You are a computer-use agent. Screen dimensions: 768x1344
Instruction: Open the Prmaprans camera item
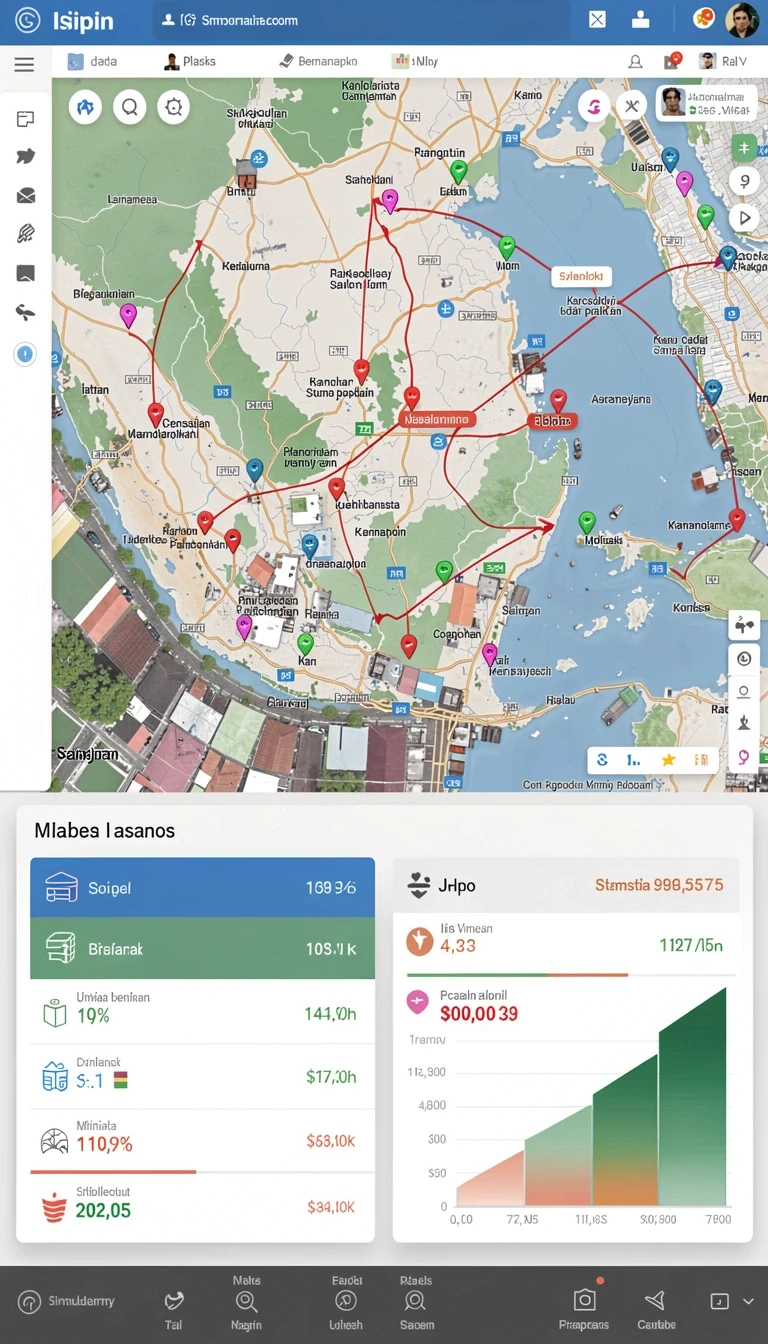(x=584, y=1308)
